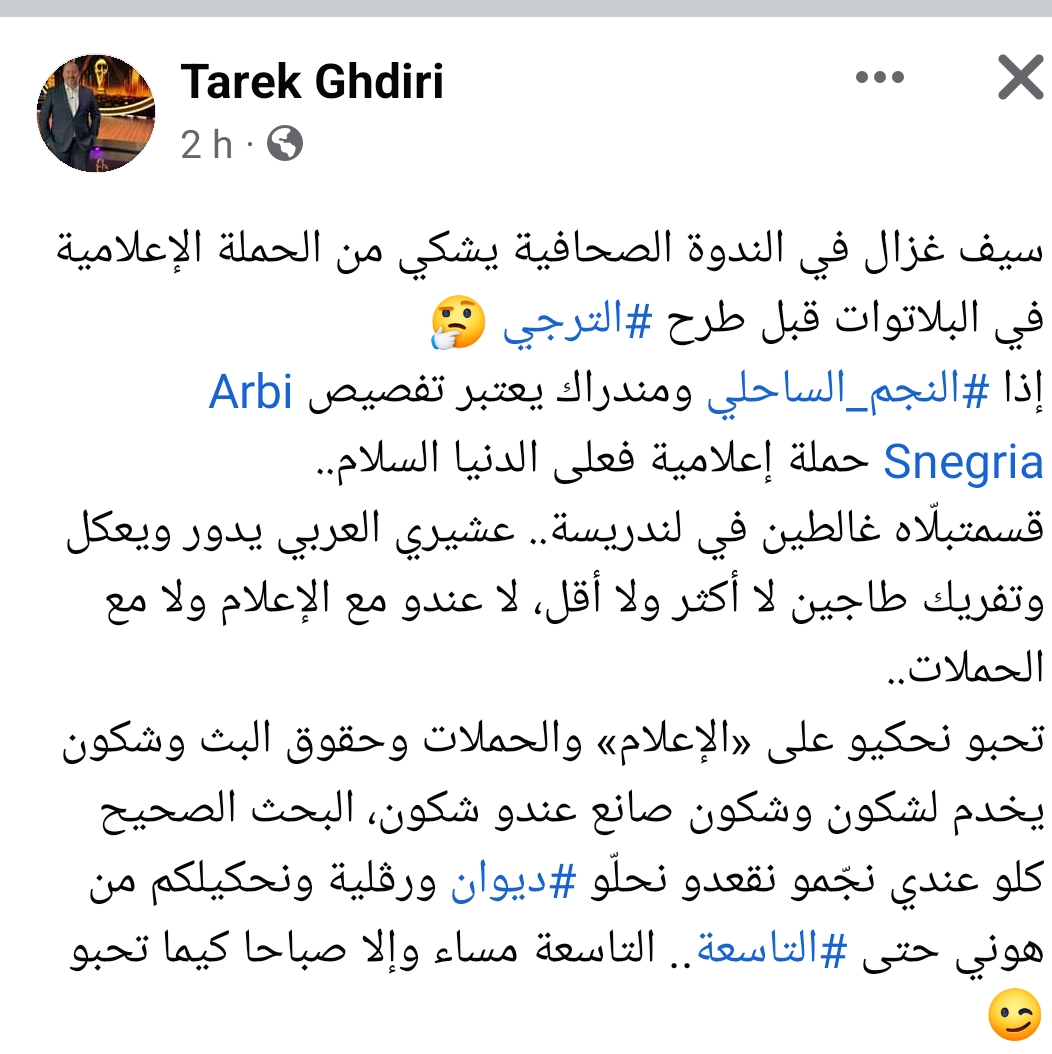Open Tarek Ghdiri's profile name link
This screenshot has height=1054, width=1052.
click(x=312, y=81)
